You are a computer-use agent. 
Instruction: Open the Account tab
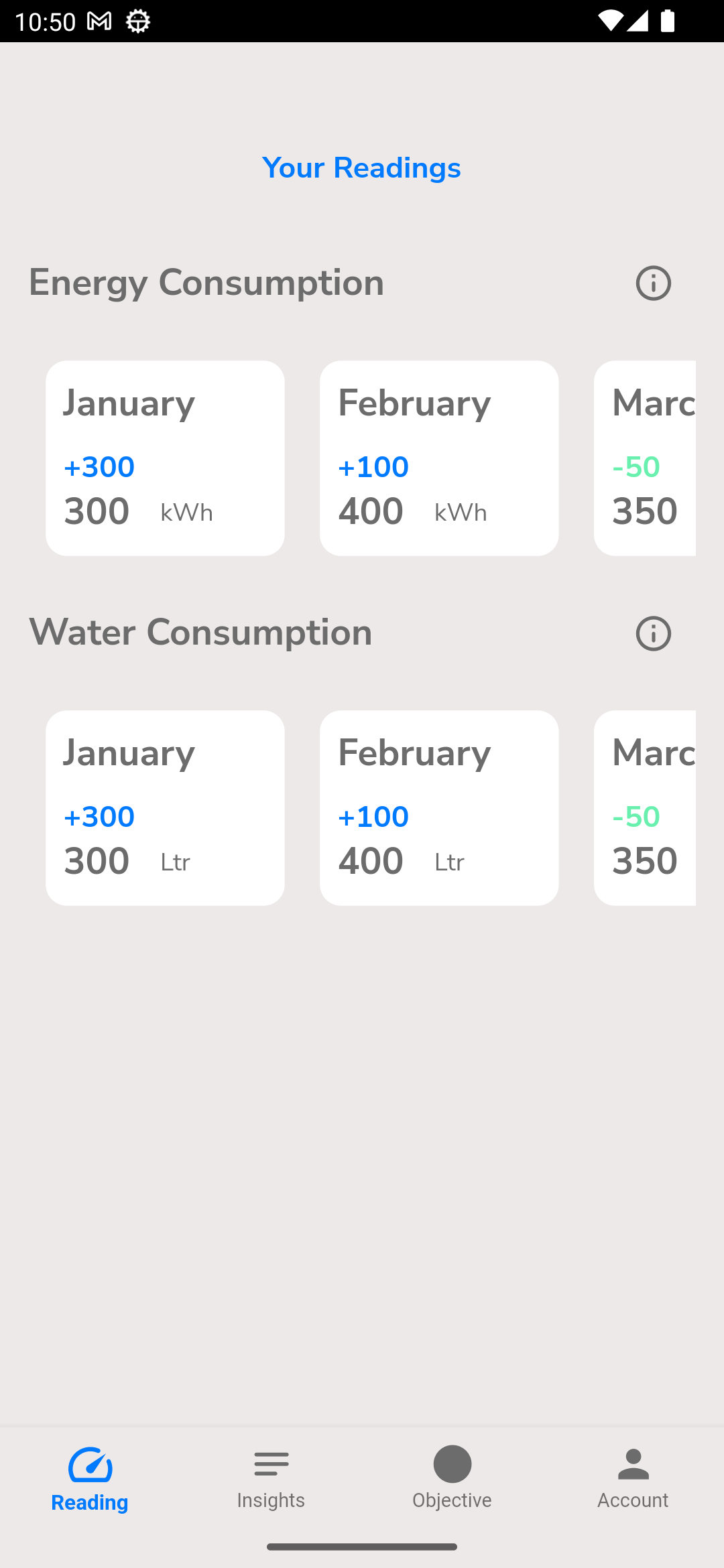(633, 1478)
